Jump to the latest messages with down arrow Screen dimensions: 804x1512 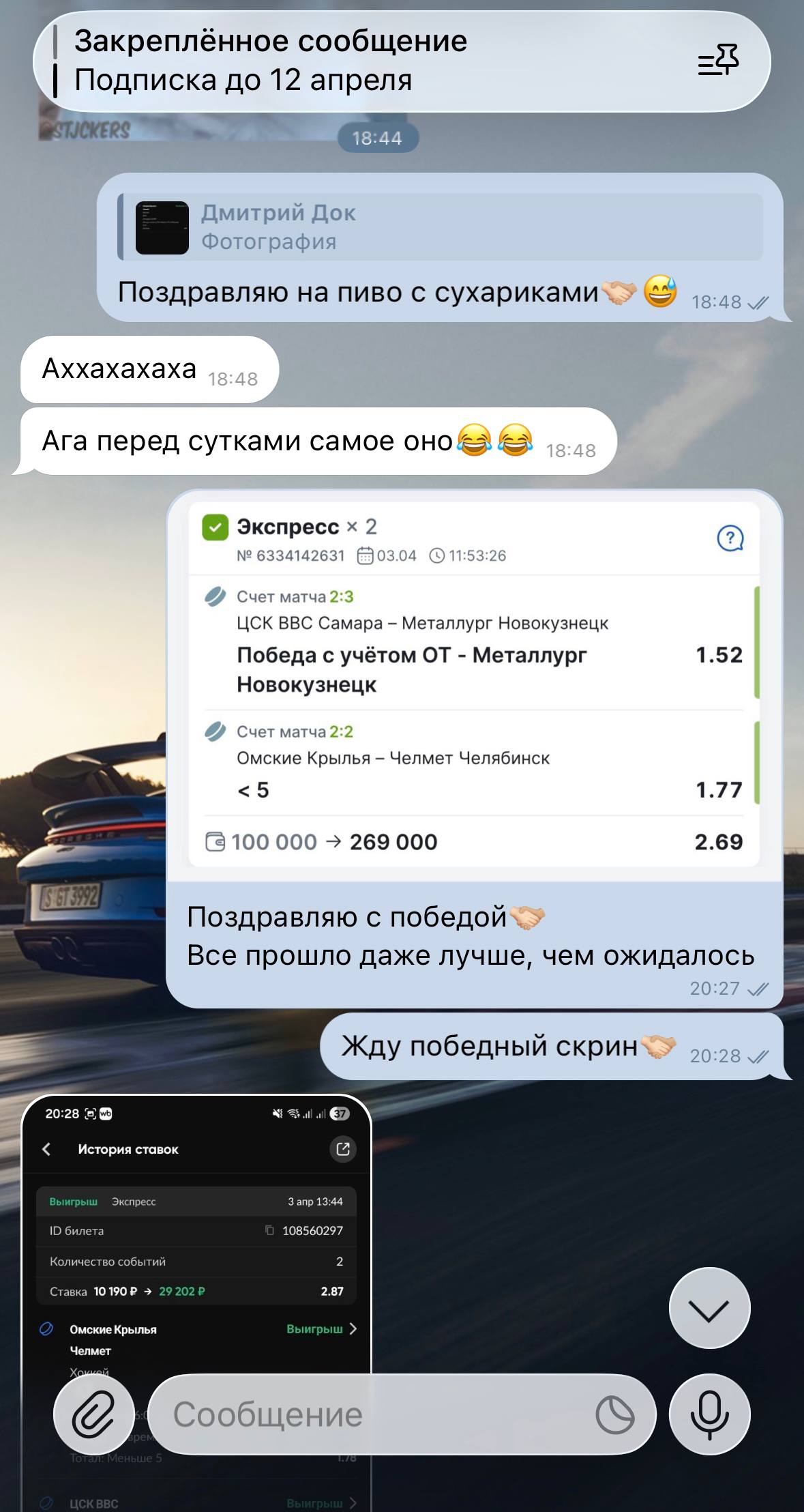[709, 1310]
